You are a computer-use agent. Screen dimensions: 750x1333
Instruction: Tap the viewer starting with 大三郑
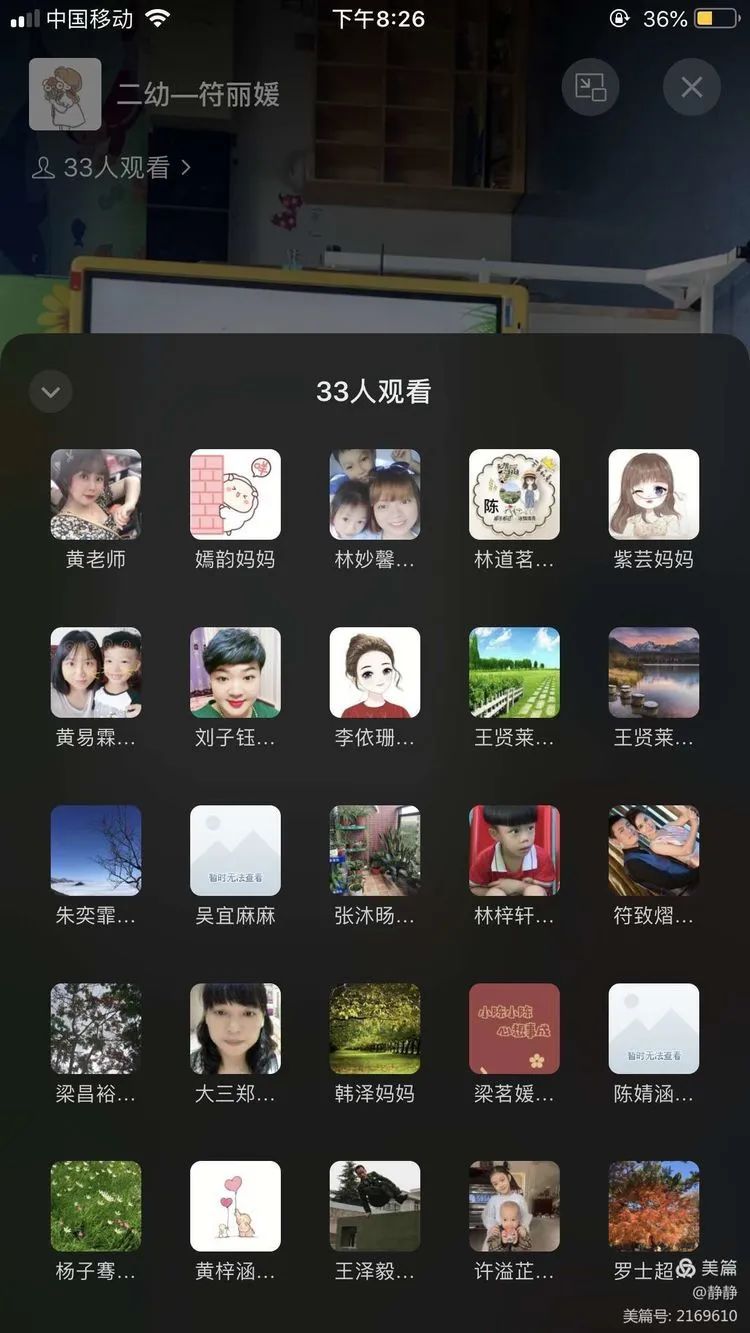[x=235, y=1028]
